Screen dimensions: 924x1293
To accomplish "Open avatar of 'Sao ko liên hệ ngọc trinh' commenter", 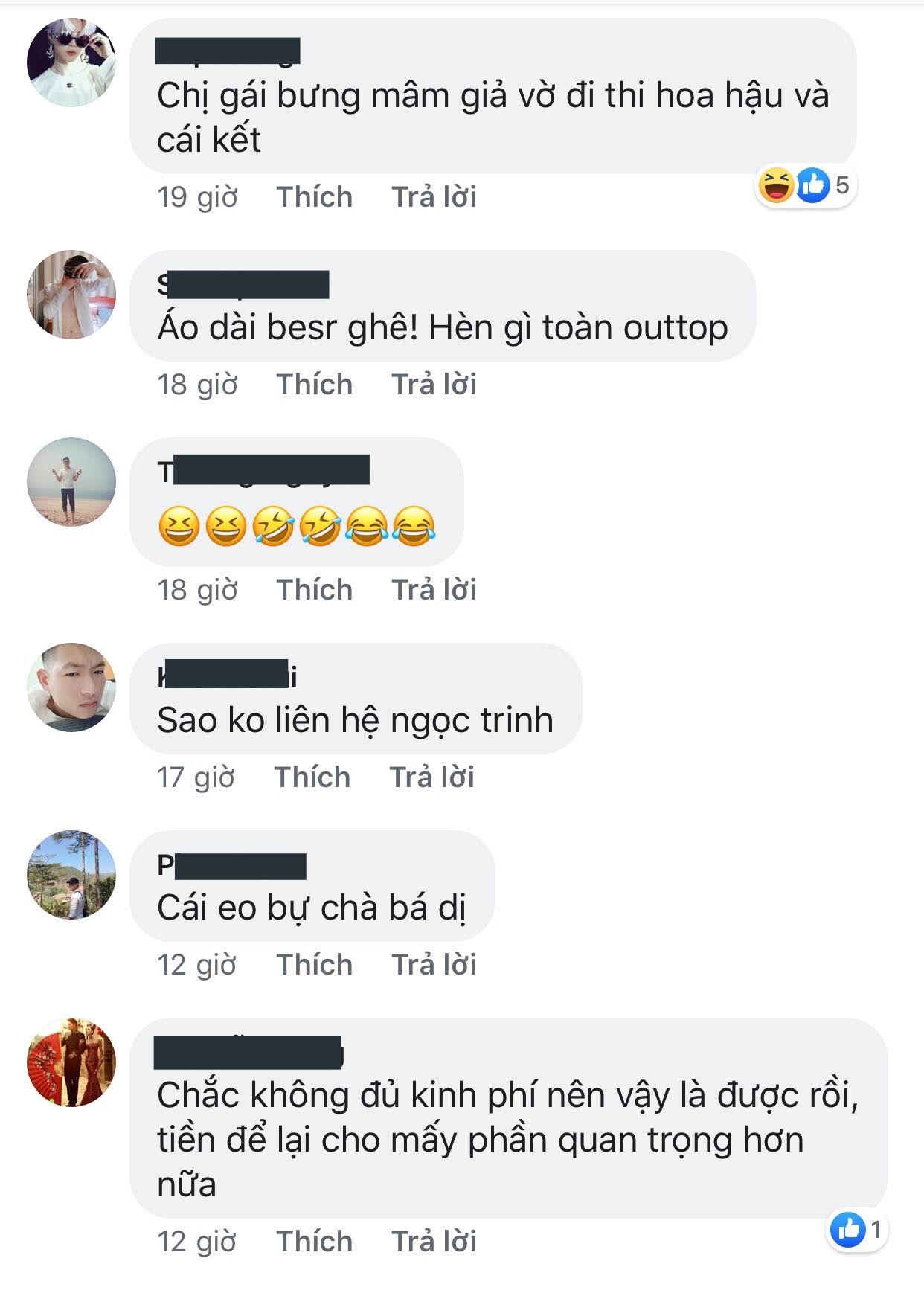I will pyautogui.click(x=71, y=687).
